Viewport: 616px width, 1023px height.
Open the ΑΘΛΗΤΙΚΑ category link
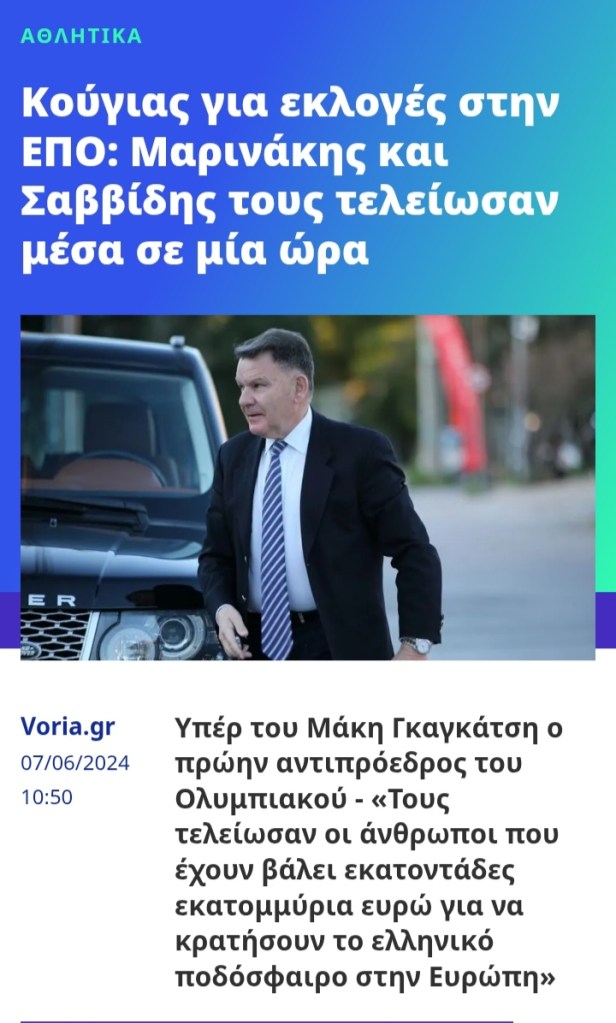(82, 36)
